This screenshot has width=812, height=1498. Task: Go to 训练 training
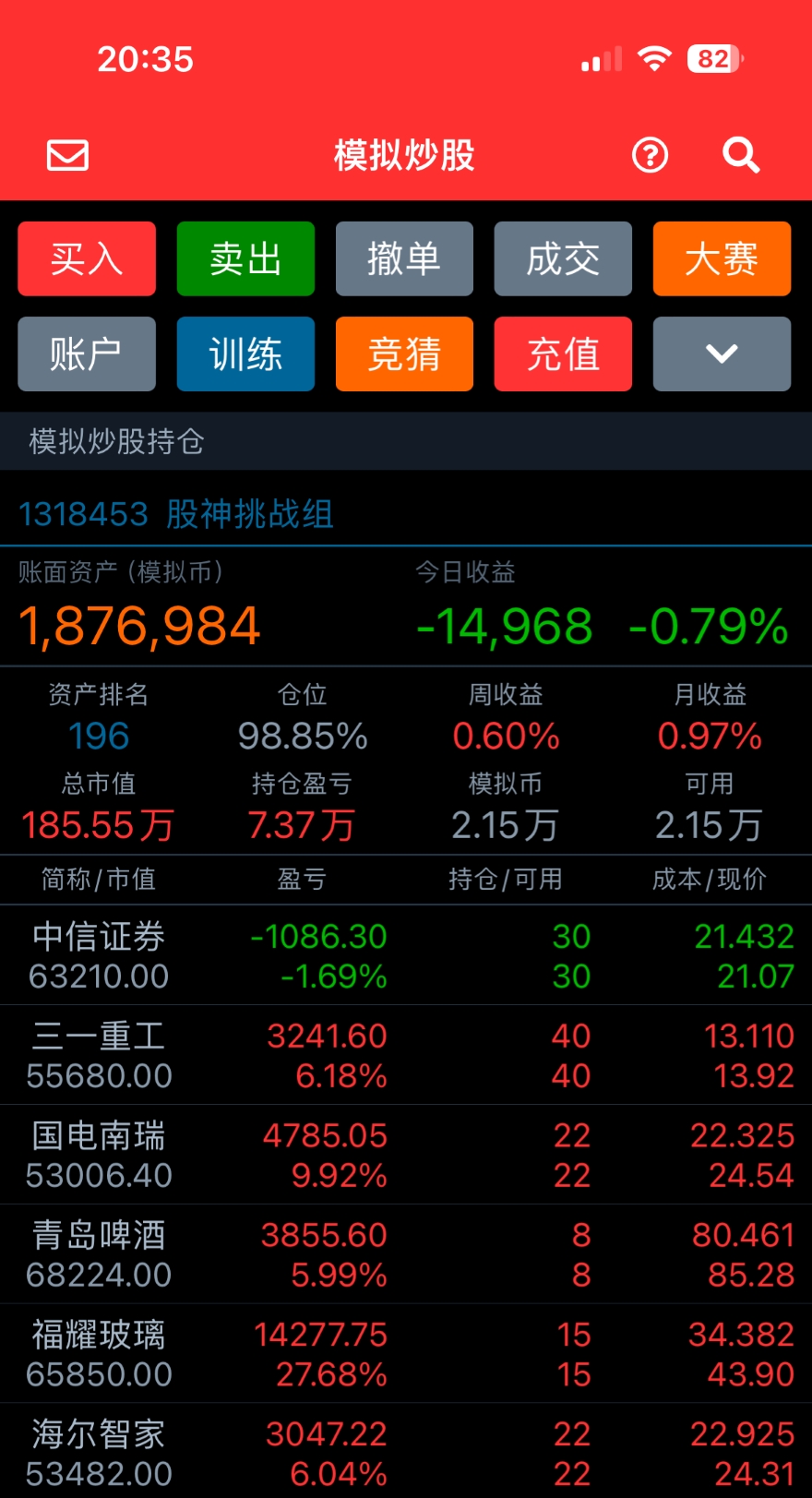245,354
